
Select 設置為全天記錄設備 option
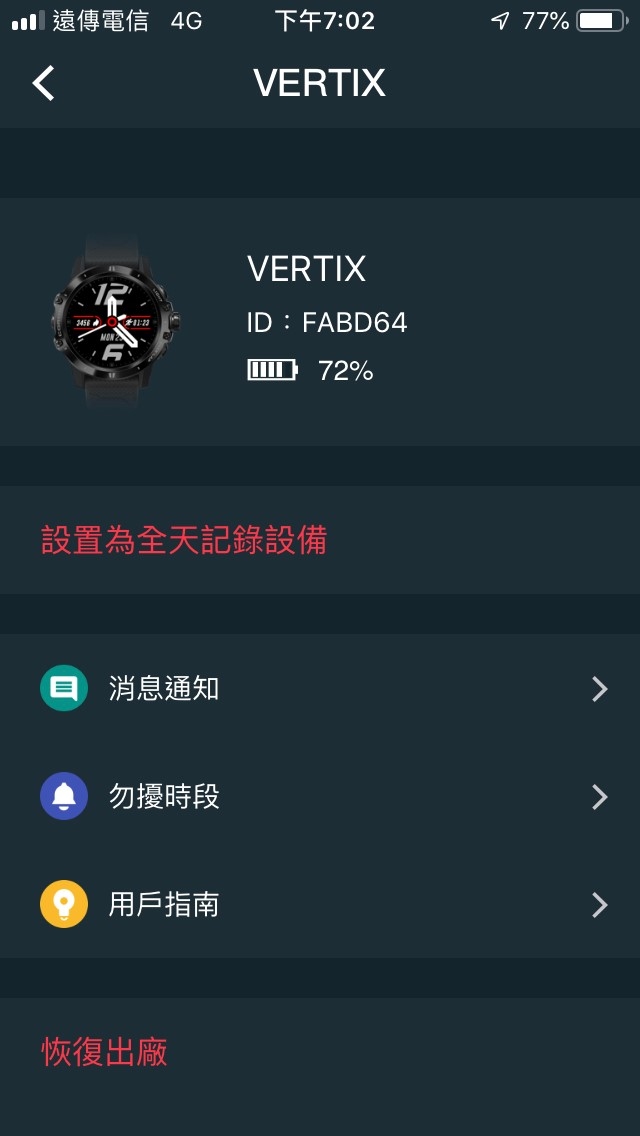coord(184,541)
